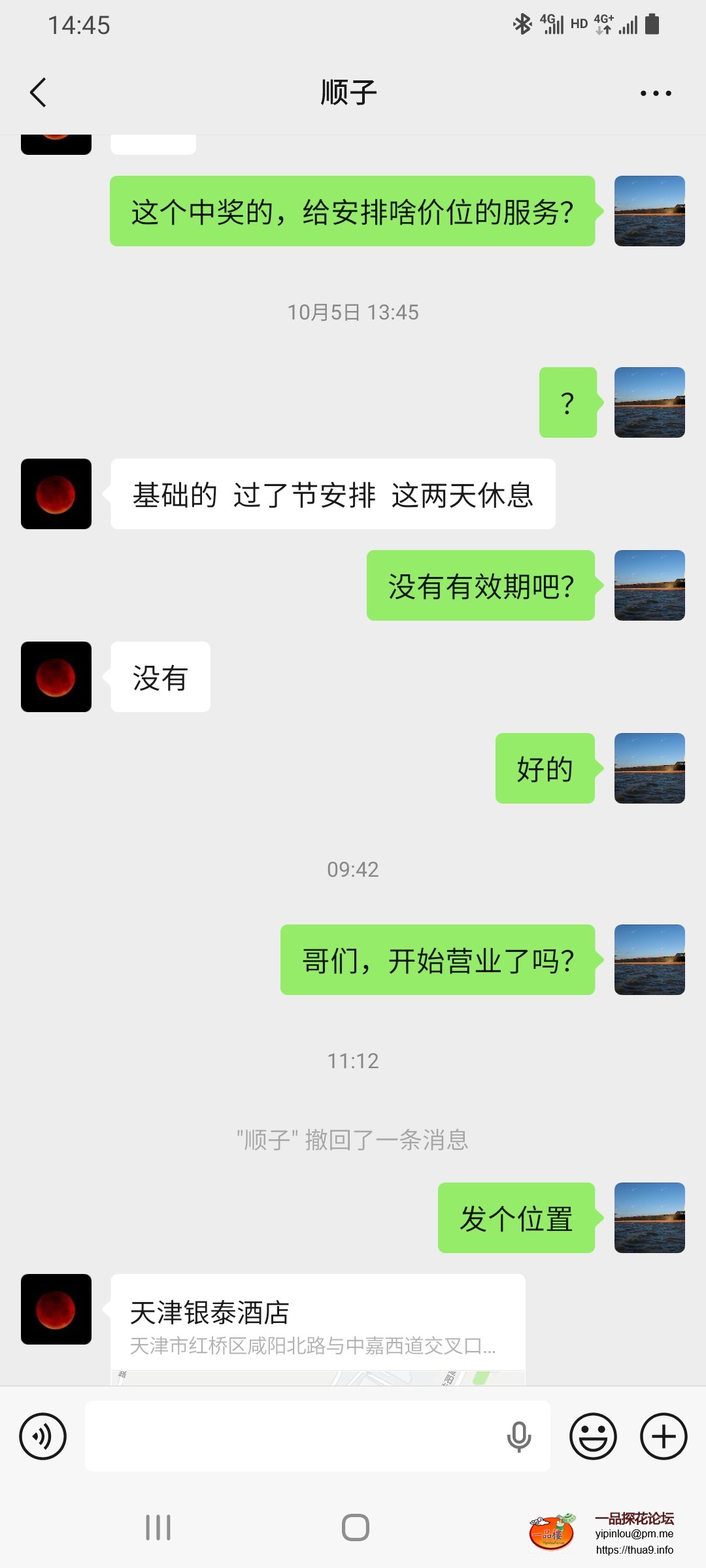
Task: Select the '没有有效期吧?' message bubble
Action: coord(480,587)
